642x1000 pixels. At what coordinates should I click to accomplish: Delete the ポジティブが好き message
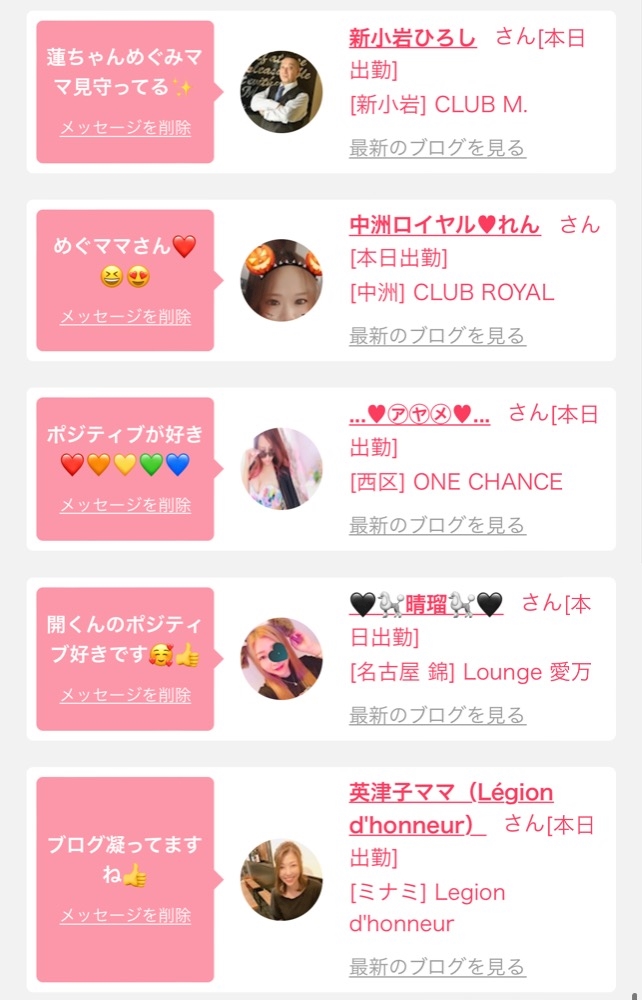[125, 506]
